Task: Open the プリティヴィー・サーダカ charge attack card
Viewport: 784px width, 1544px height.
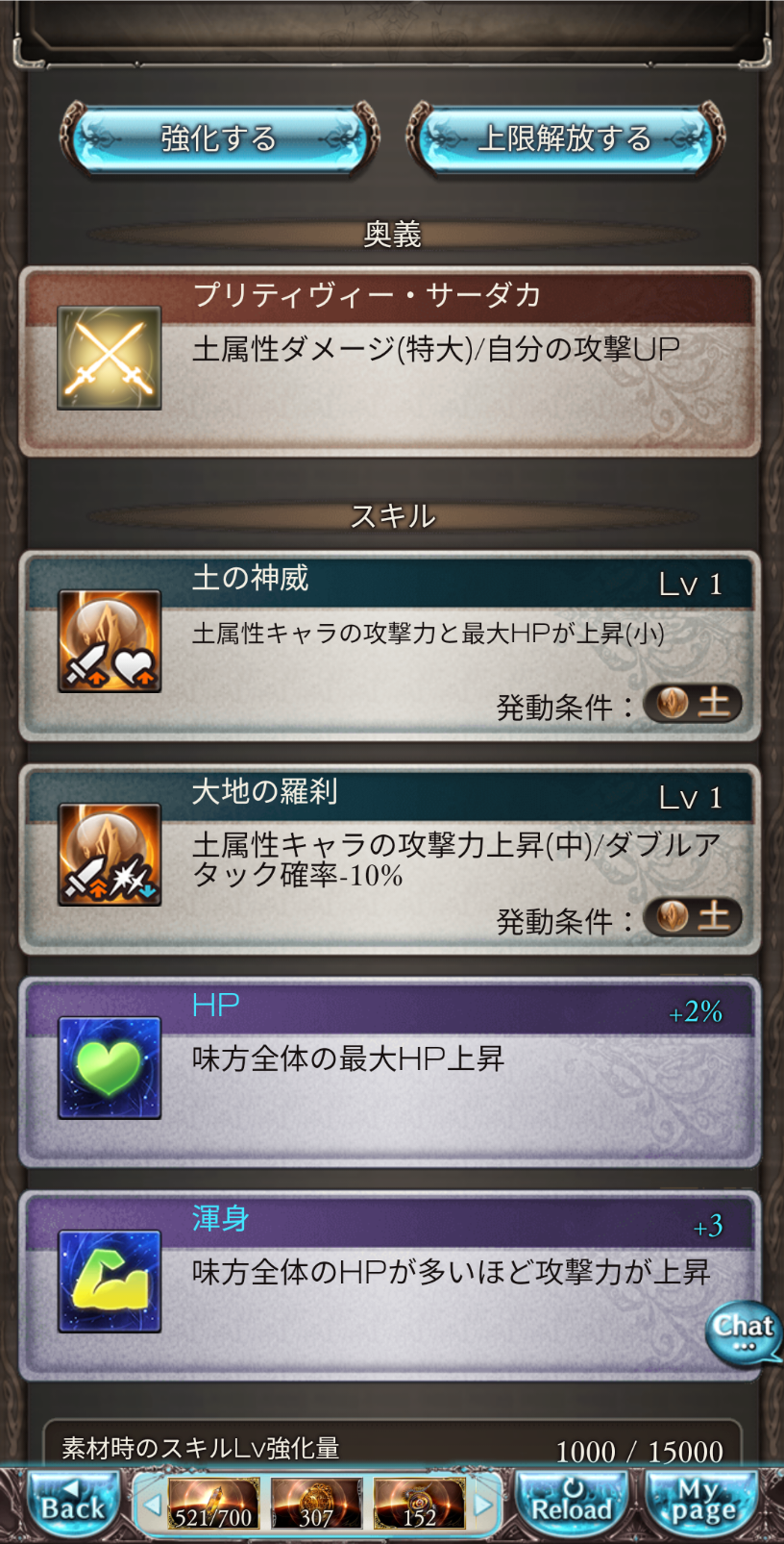Action: [390, 361]
